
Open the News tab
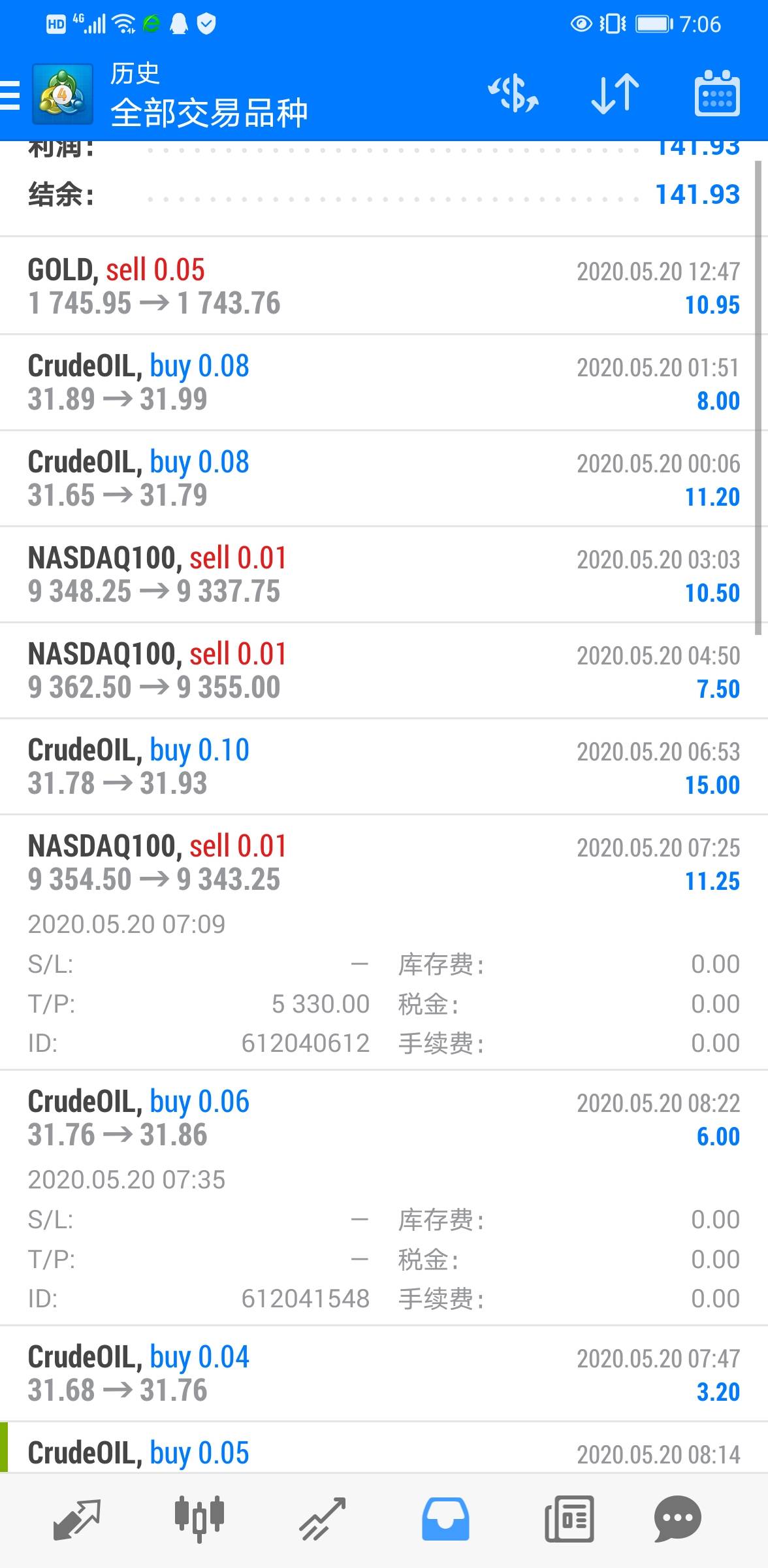(x=569, y=1519)
